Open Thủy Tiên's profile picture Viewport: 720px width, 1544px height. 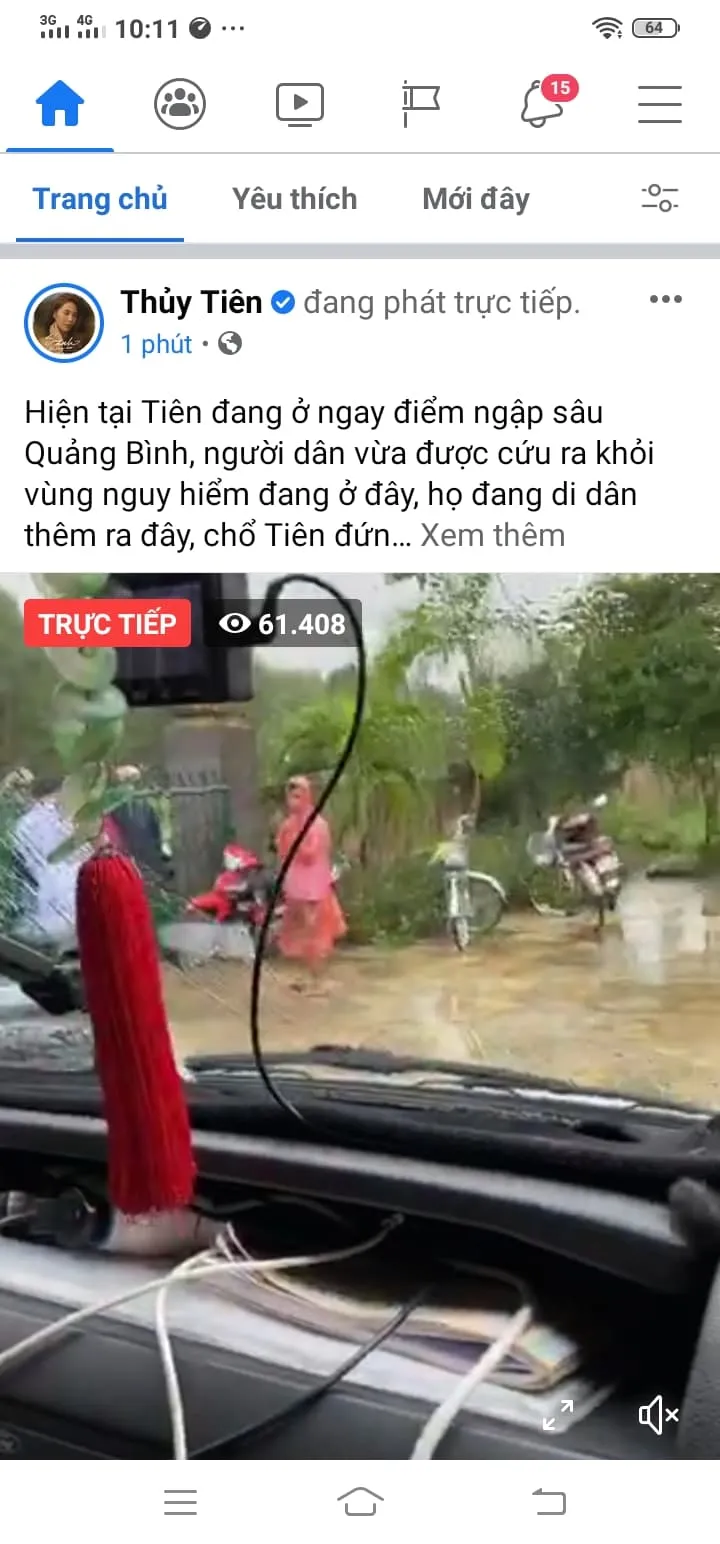click(64, 322)
